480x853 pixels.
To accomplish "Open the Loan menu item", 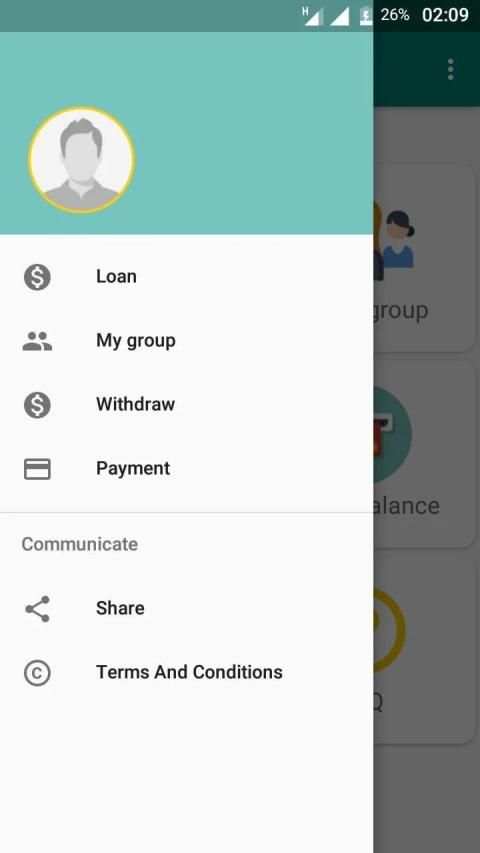I will click(187, 276).
